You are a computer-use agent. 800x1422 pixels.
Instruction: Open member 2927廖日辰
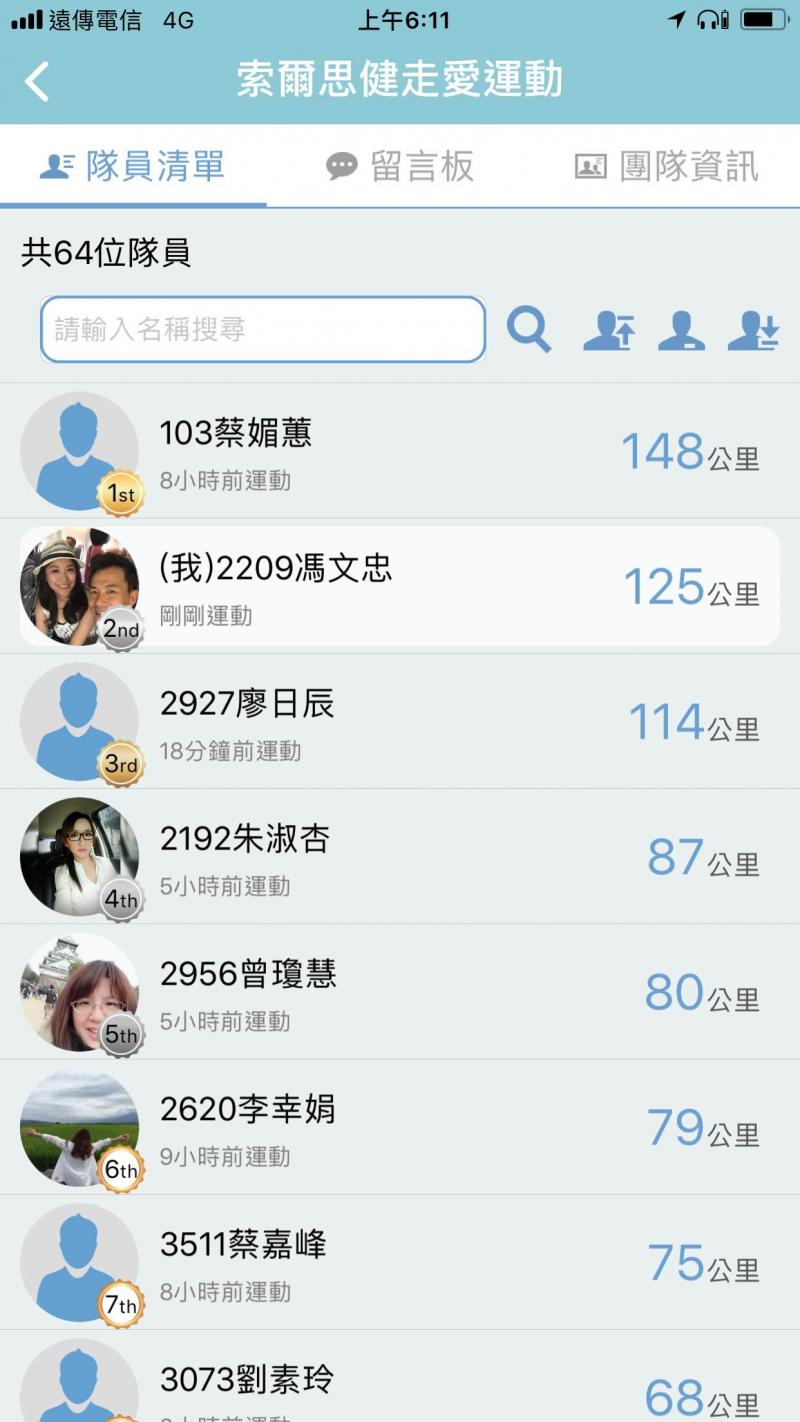[400, 722]
